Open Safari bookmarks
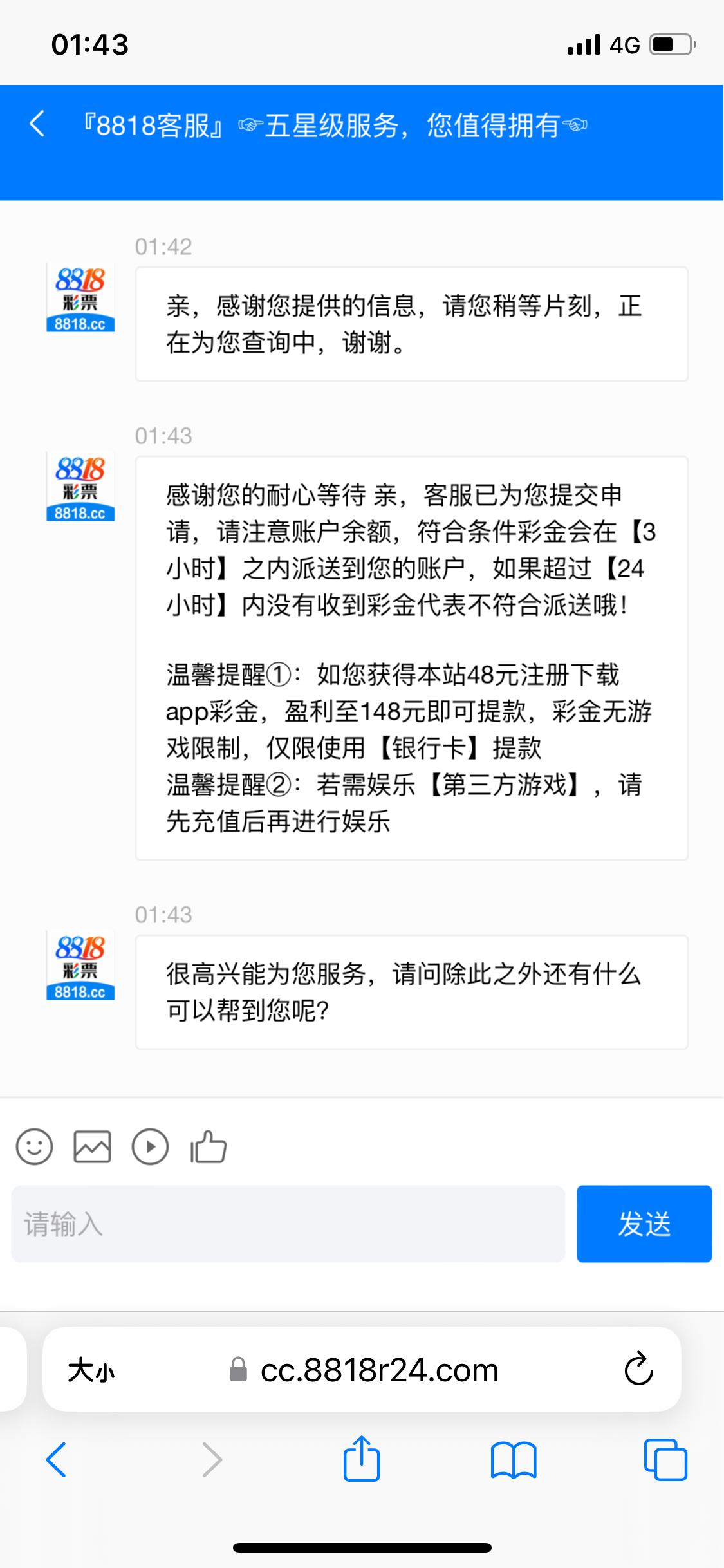 pos(514,1460)
